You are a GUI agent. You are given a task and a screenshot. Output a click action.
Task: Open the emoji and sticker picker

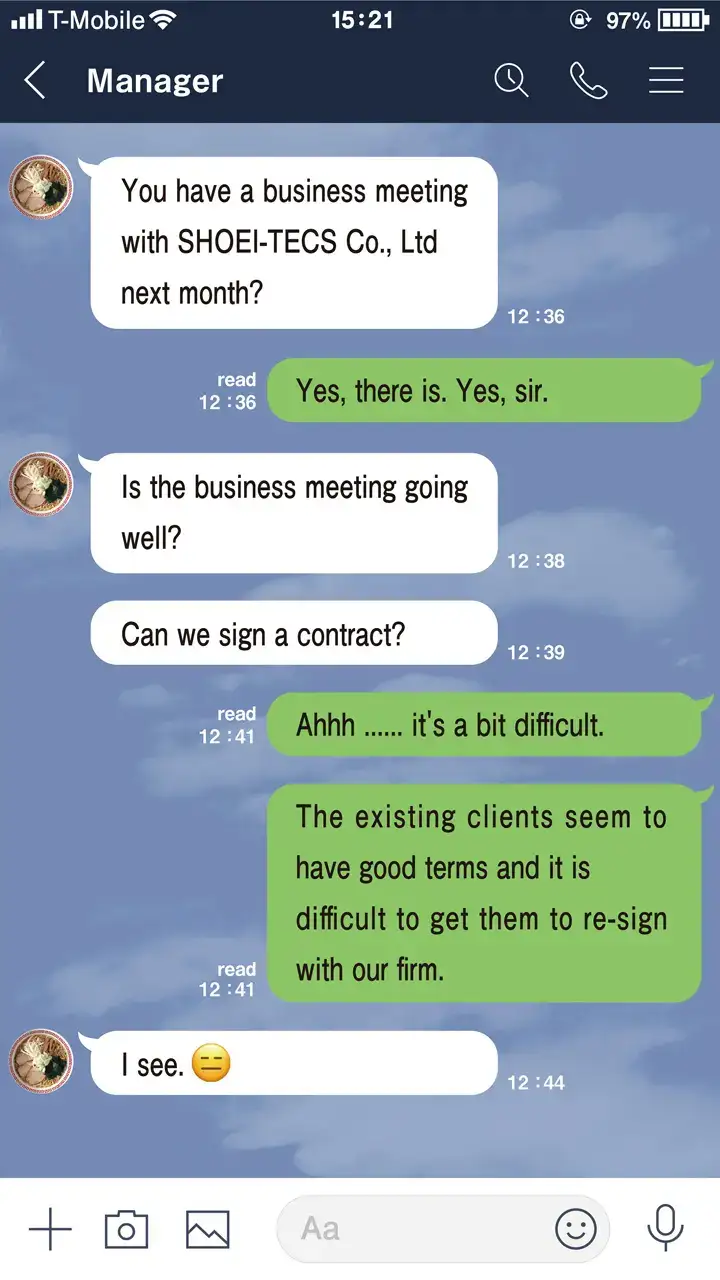pos(576,1228)
